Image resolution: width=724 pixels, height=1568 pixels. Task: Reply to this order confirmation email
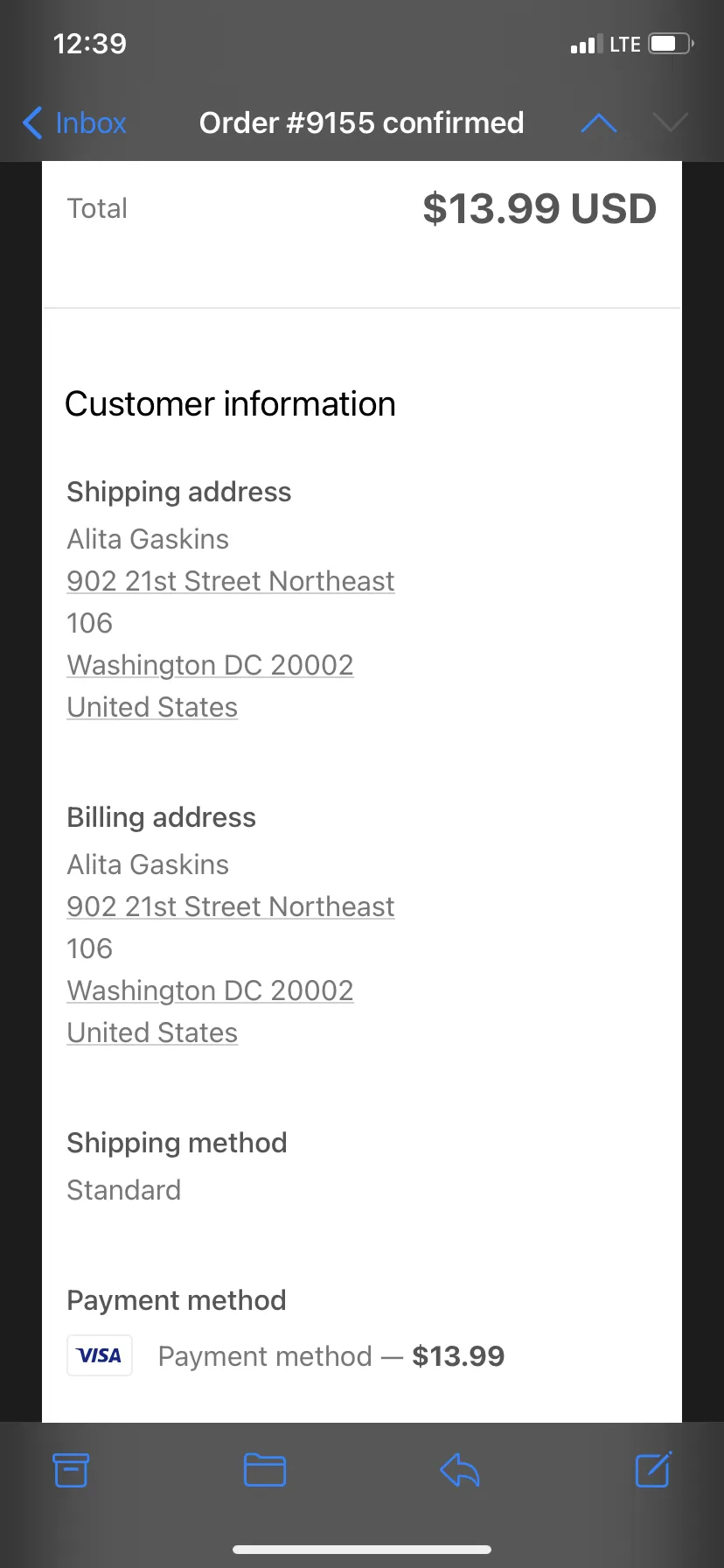pos(460,1470)
